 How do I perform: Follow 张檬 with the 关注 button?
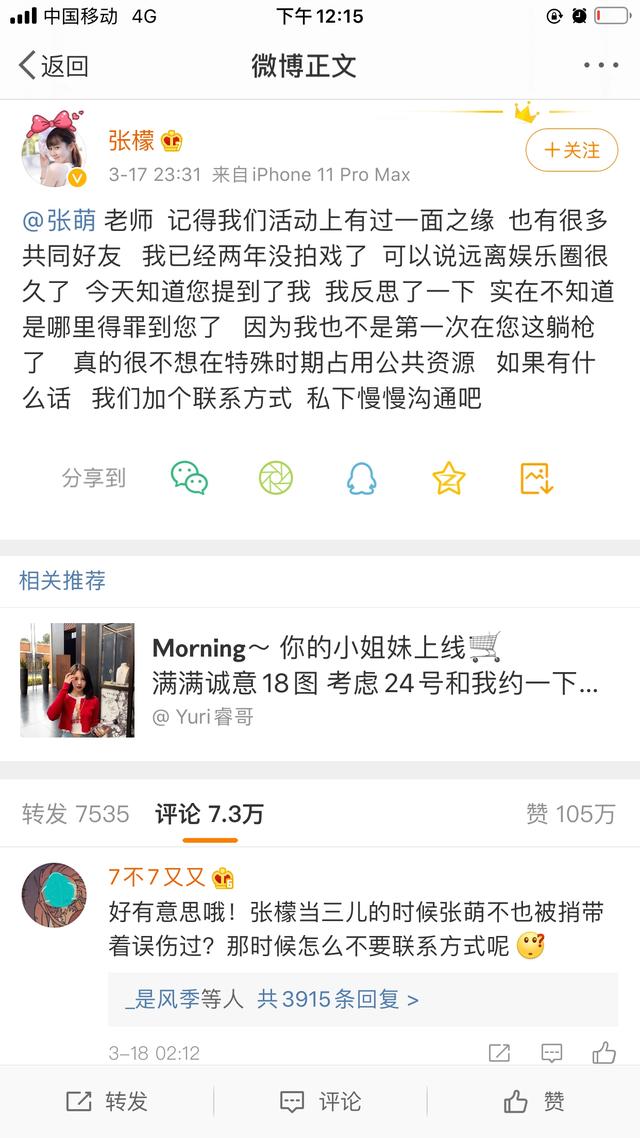572,150
